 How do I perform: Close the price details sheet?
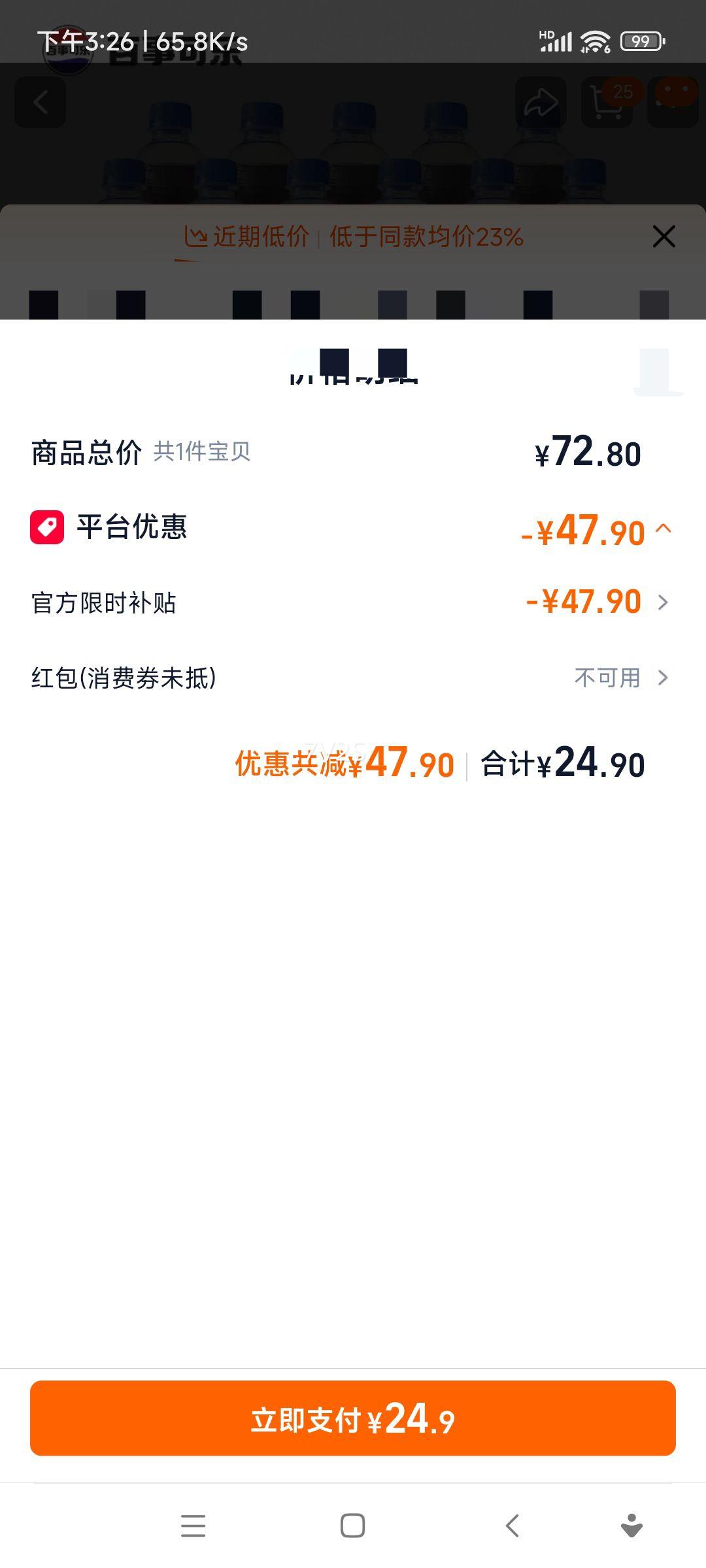pos(664,237)
